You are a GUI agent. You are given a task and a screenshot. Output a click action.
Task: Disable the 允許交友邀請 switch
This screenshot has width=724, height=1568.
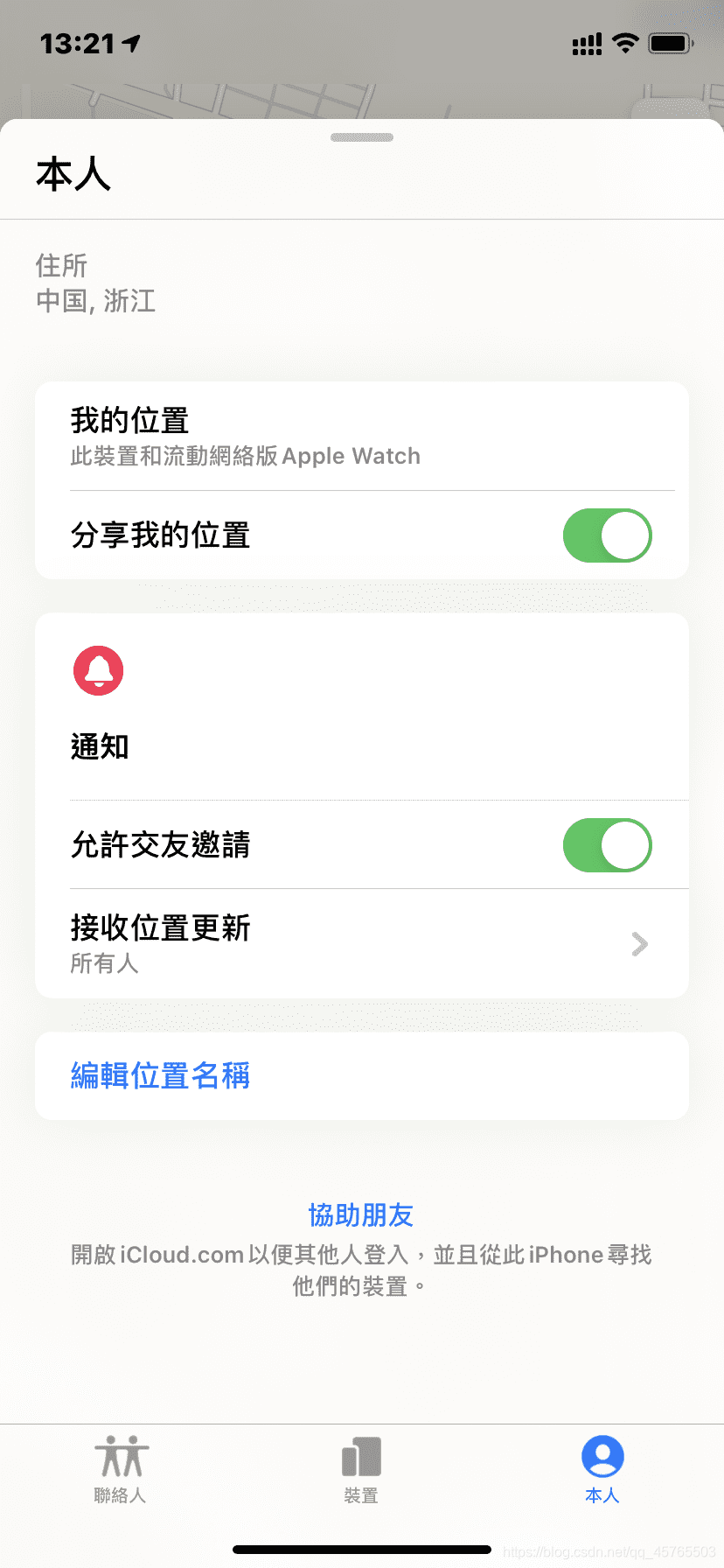(607, 845)
